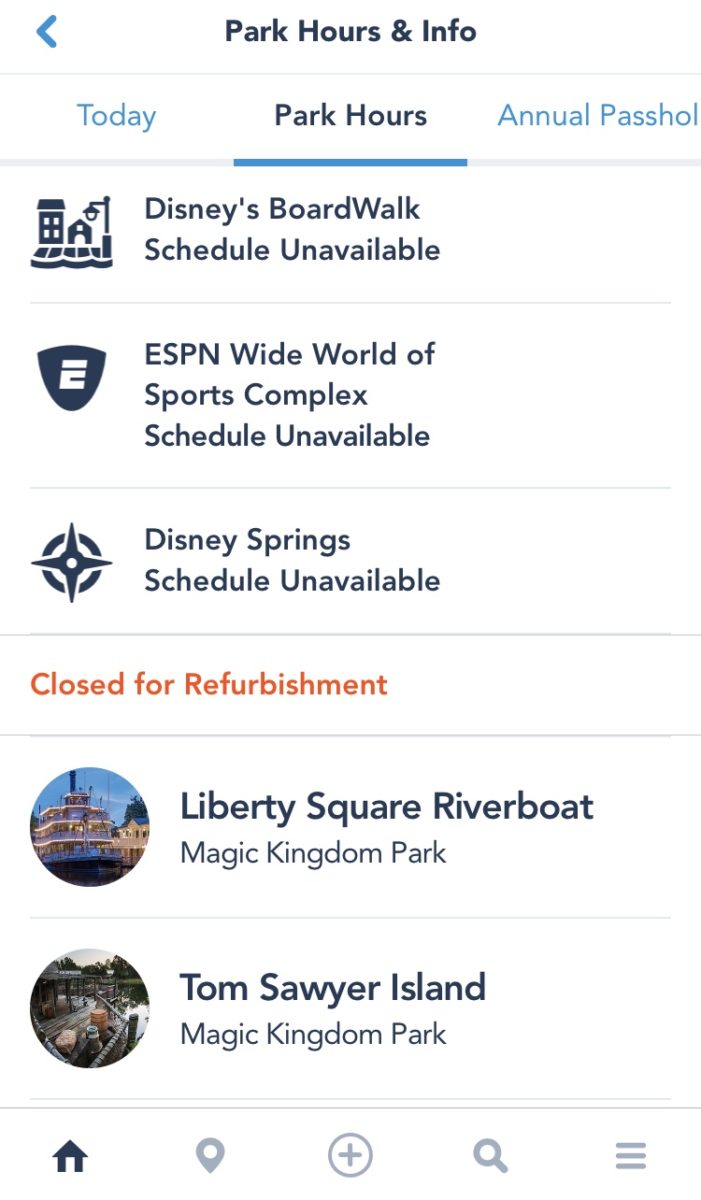Switch to the Today tab

pyautogui.click(x=116, y=116)
